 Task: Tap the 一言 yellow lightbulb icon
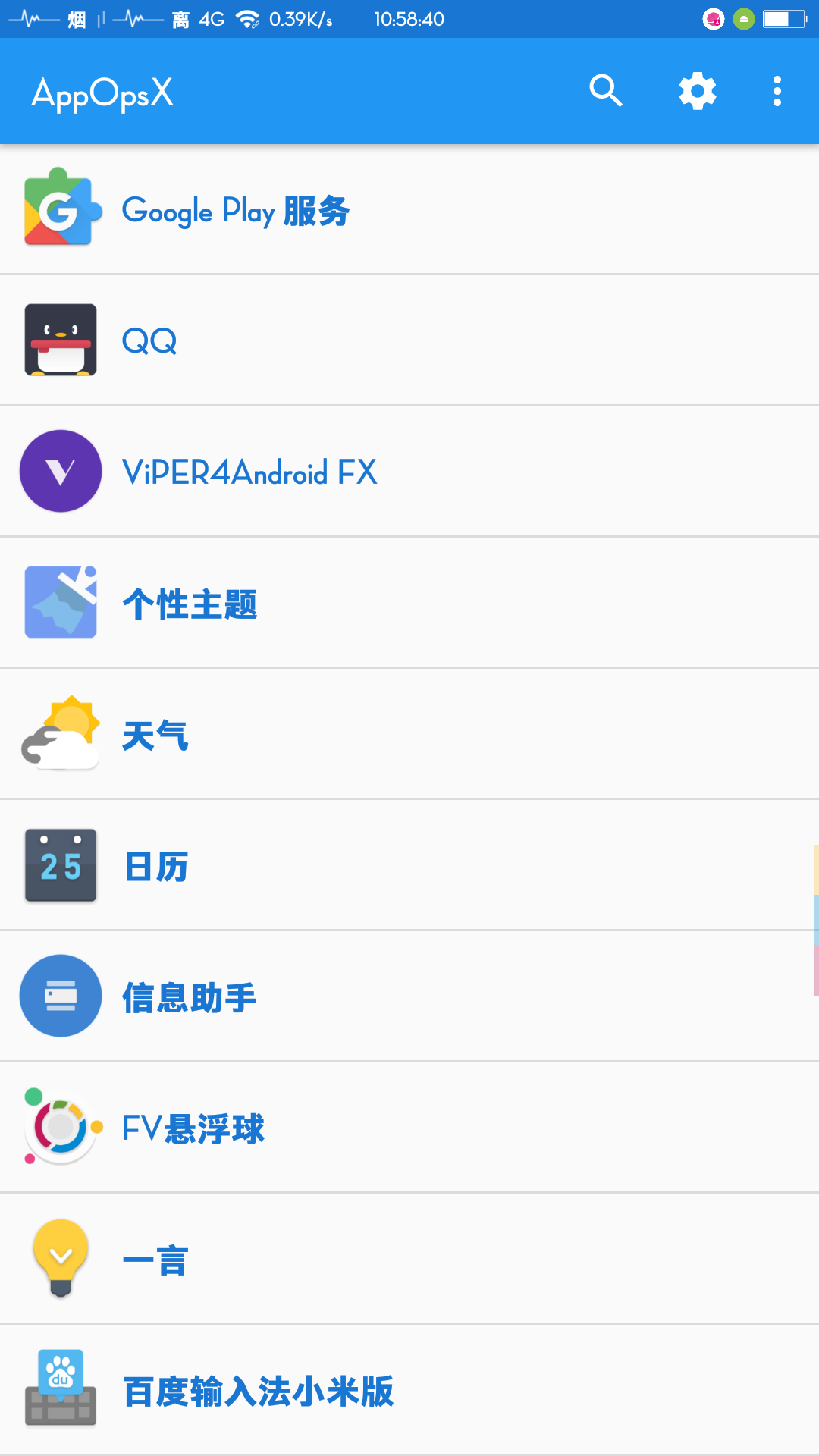[x=61, y=1258]
